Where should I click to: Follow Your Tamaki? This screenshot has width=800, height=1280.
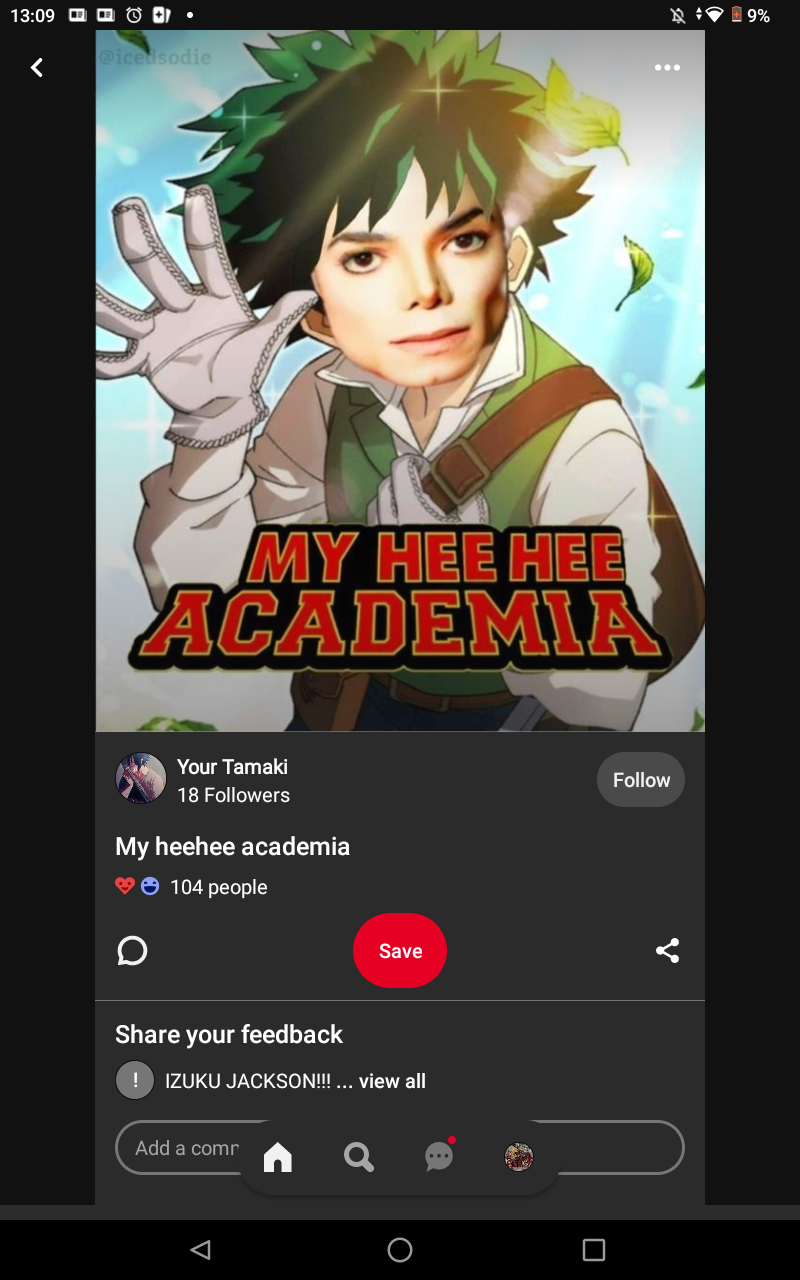640,780
